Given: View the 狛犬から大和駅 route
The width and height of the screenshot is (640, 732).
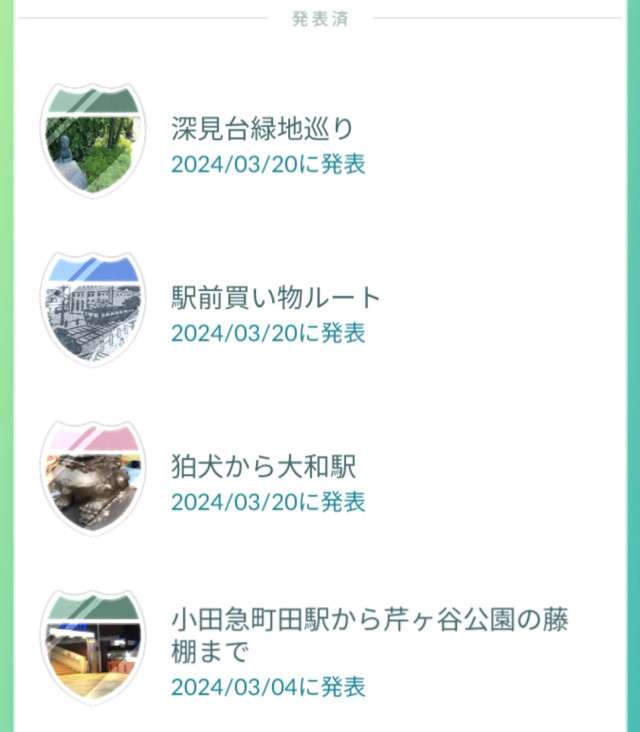Looking at the screenshot, I should (x=264, y=467).
